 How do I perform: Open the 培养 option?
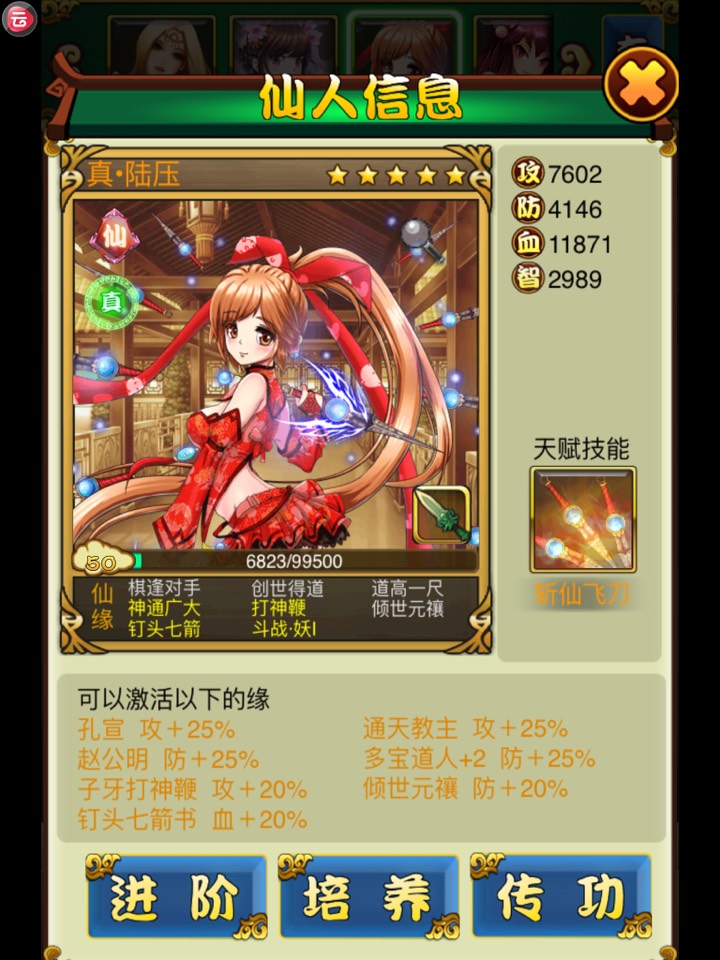point(368,896)
